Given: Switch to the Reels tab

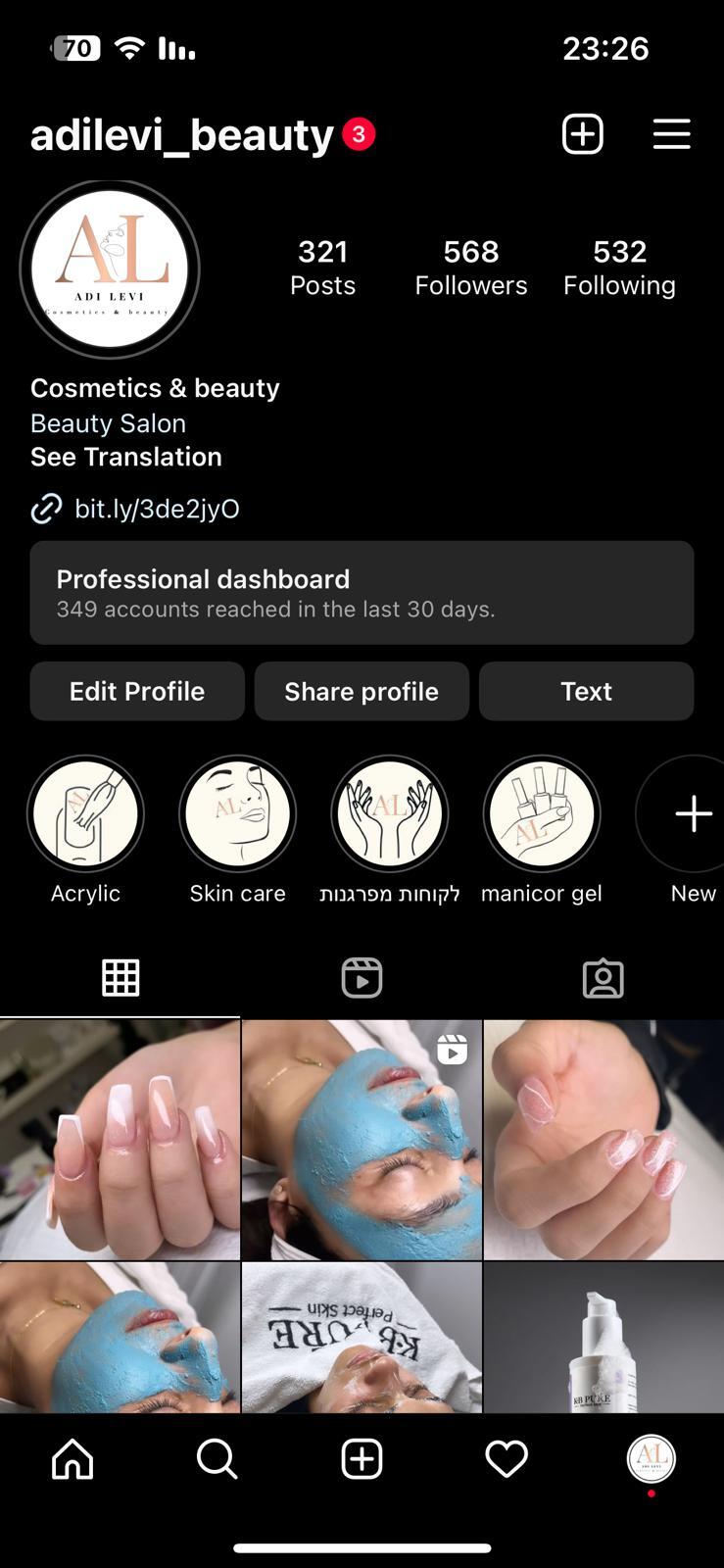Looking at the screenshot, I should coord(362,978).
